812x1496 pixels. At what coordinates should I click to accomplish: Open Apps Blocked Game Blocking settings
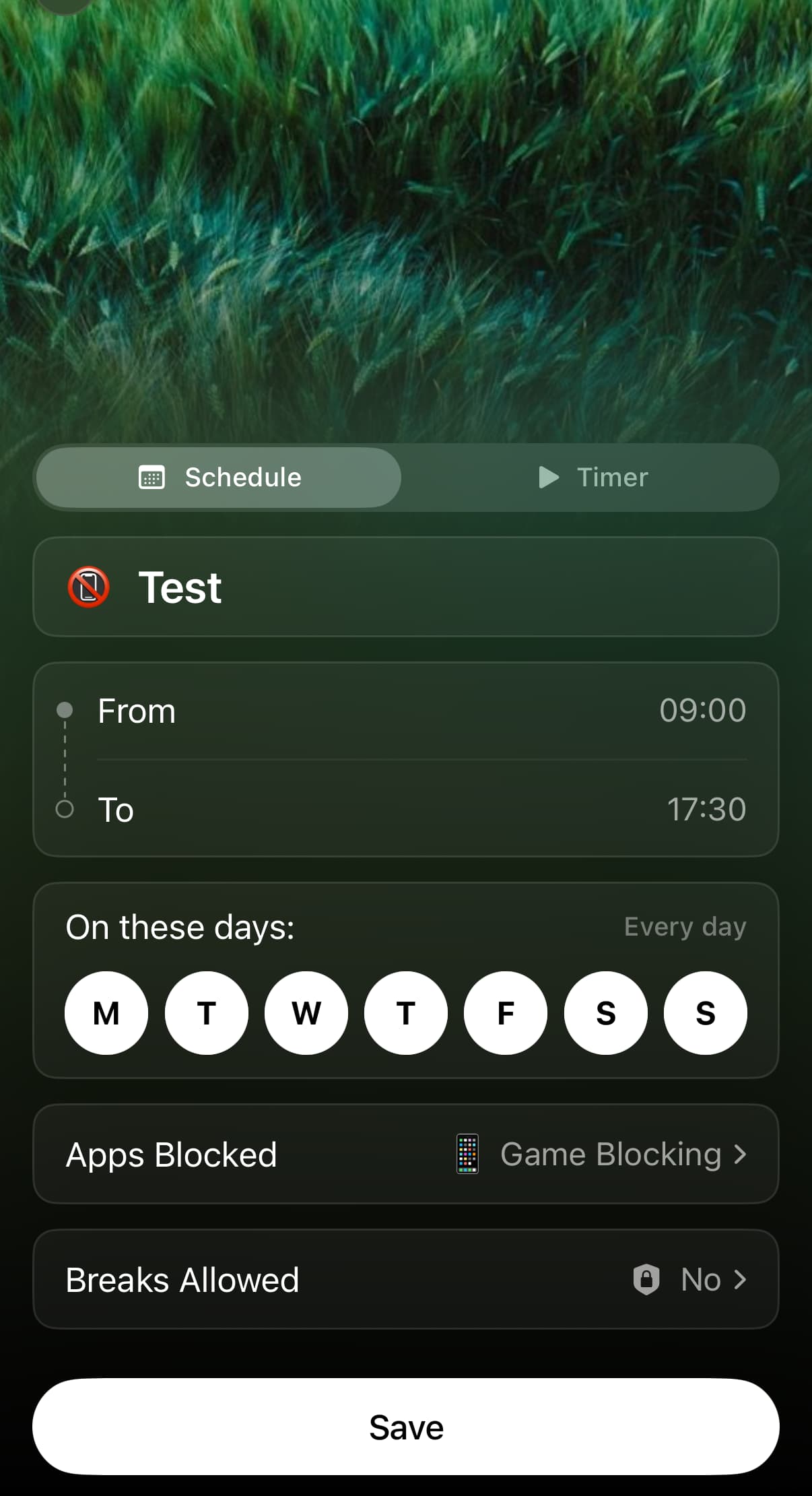[x=406, y=1154]
